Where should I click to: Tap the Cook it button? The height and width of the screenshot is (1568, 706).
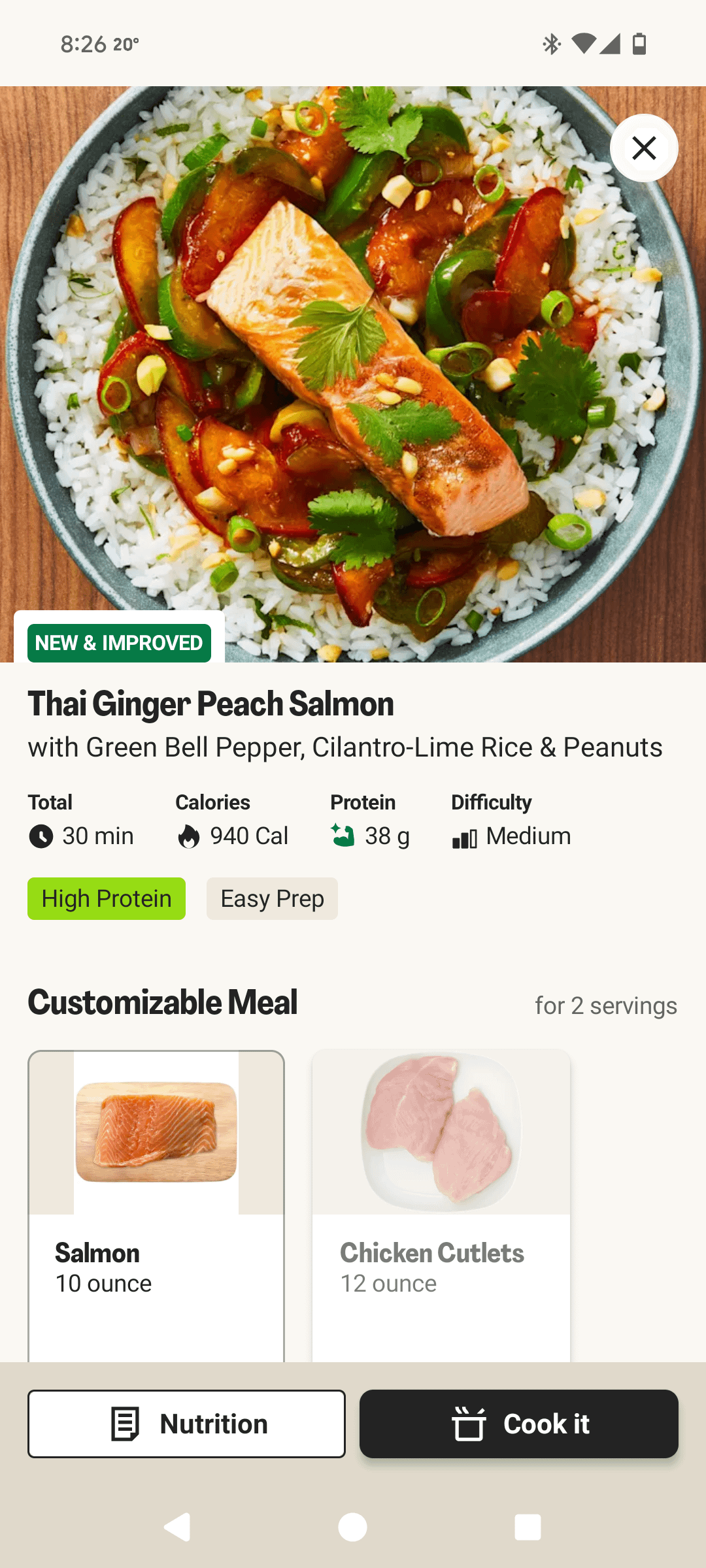point(518,1424)
